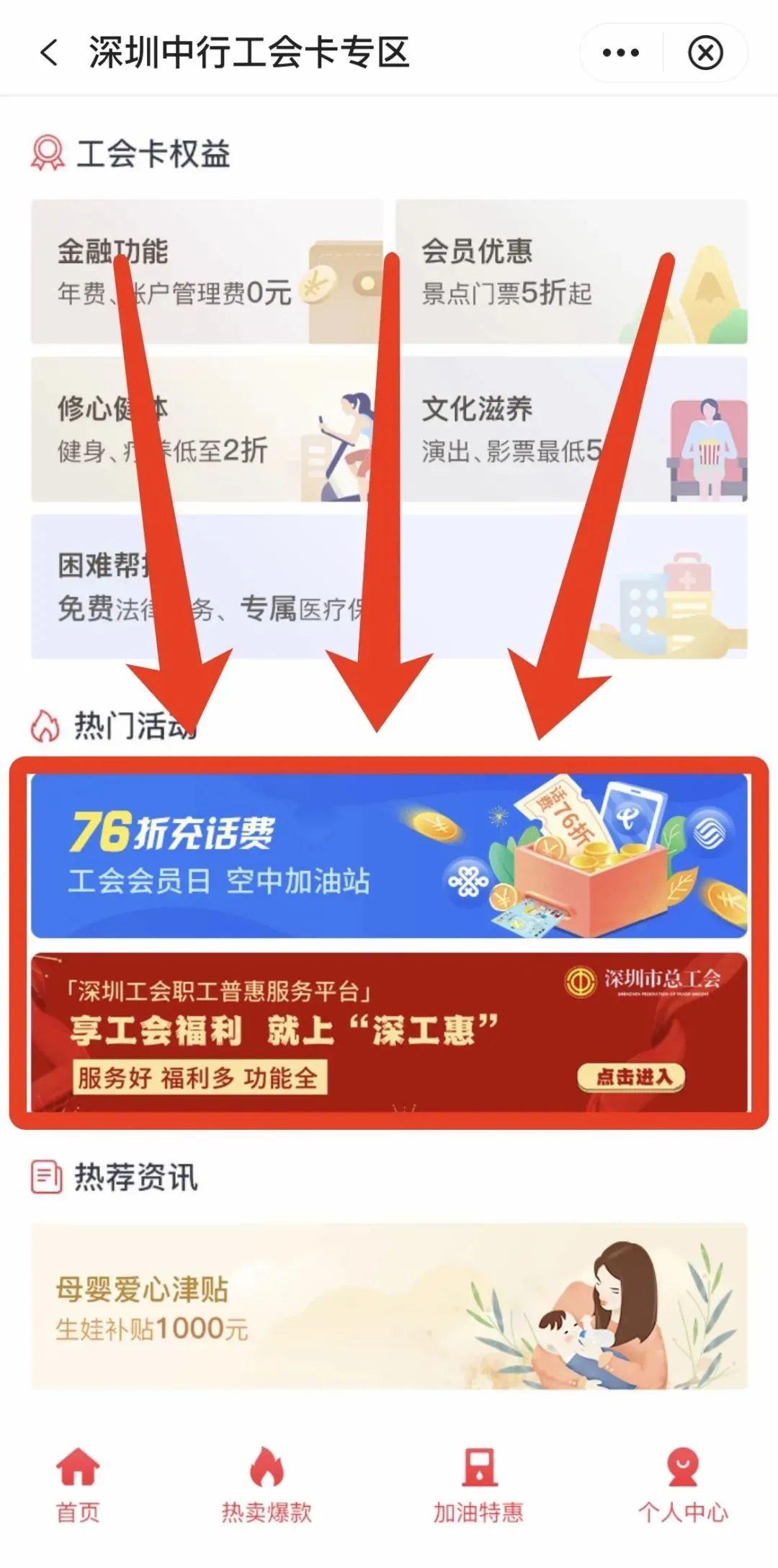Open the 76折充话费 banner
The height and width of the screenshot is (1568, 778).
pos(389,855)
